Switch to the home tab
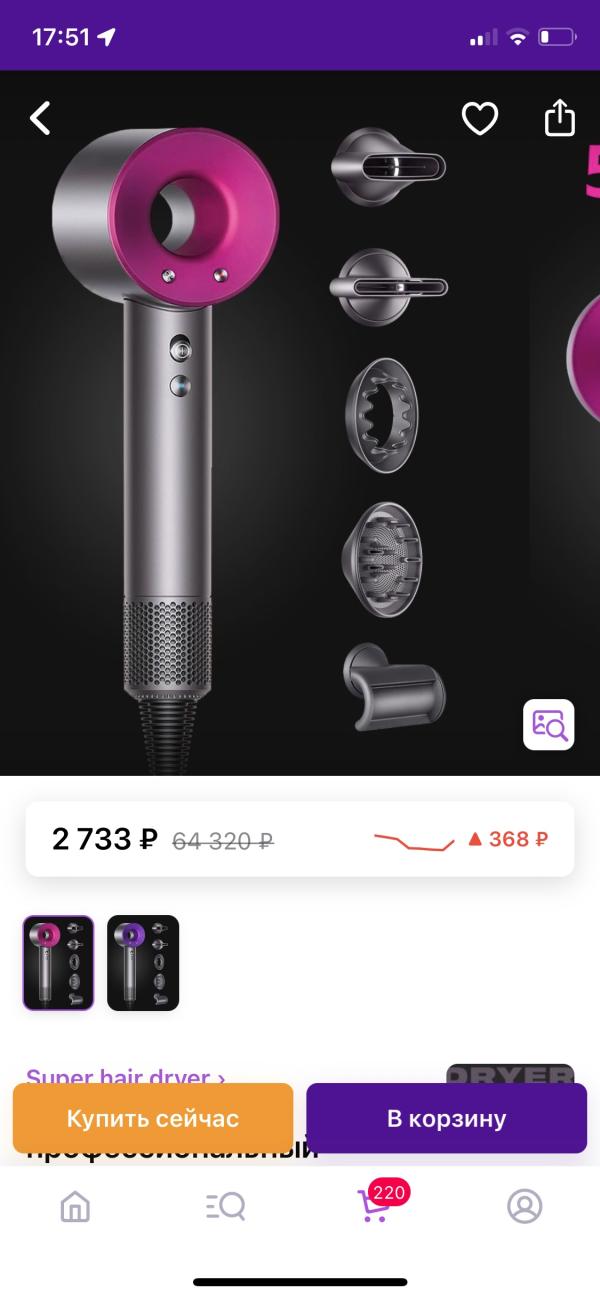 pyautogui.click(x=75, y=1207)
